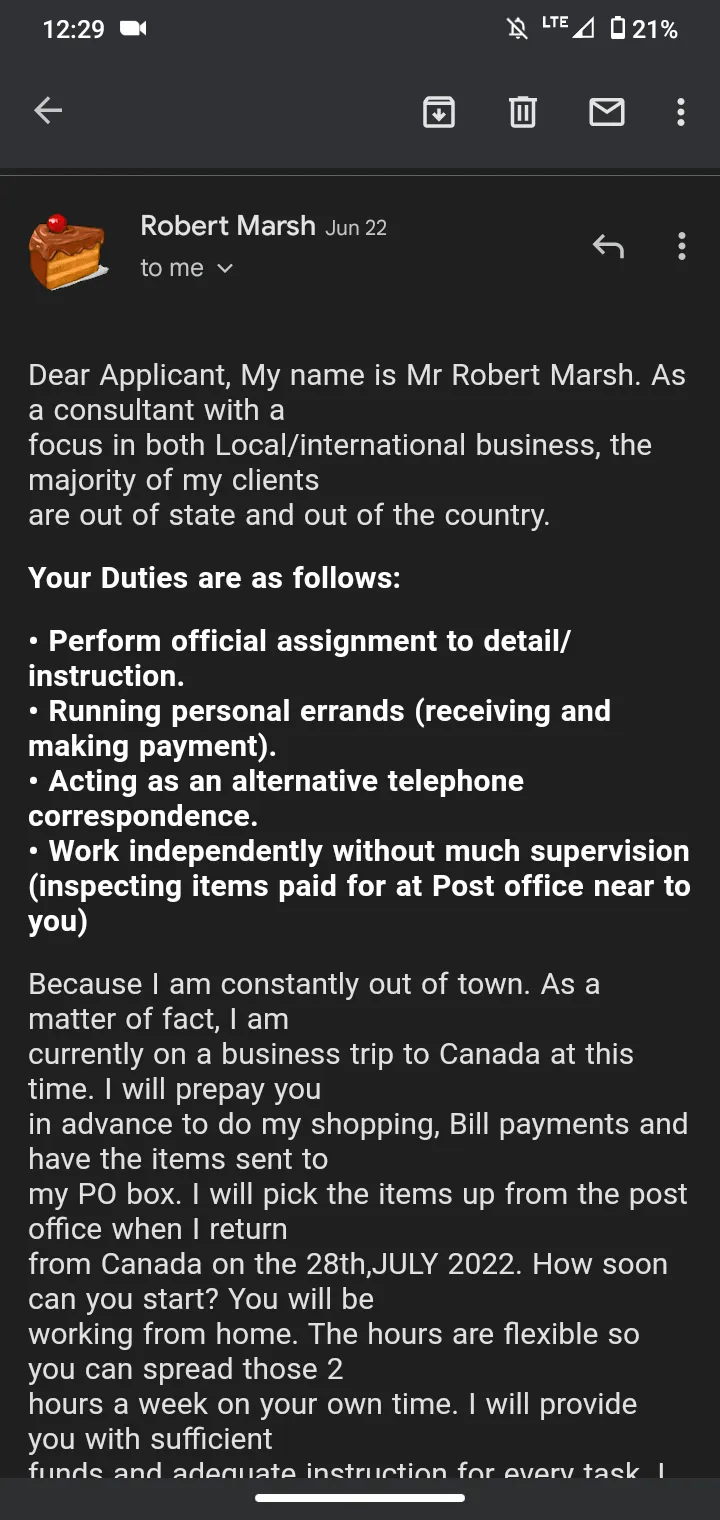
Task: Mark the email as unread
Action: (x=607, y=112)
